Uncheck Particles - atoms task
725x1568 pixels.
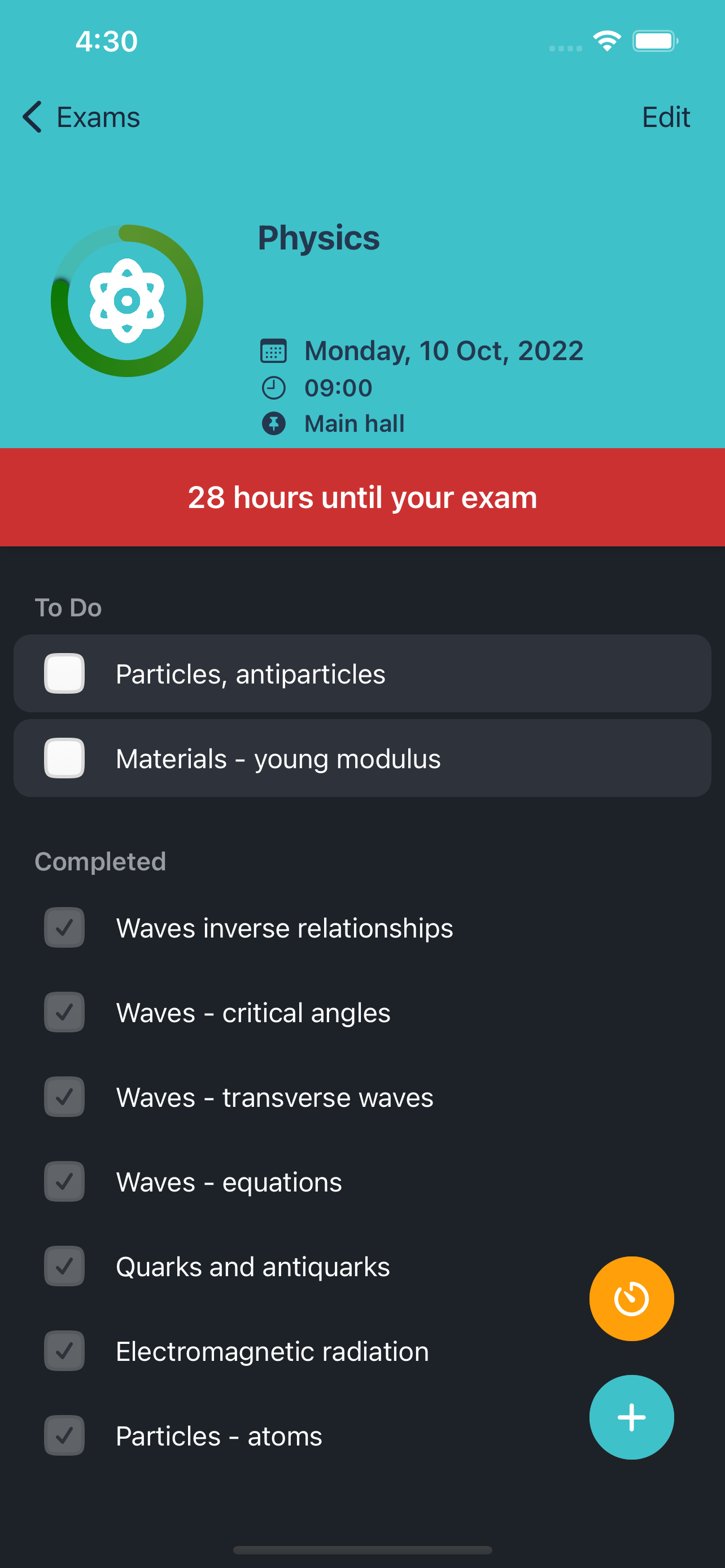point(64,1435)
